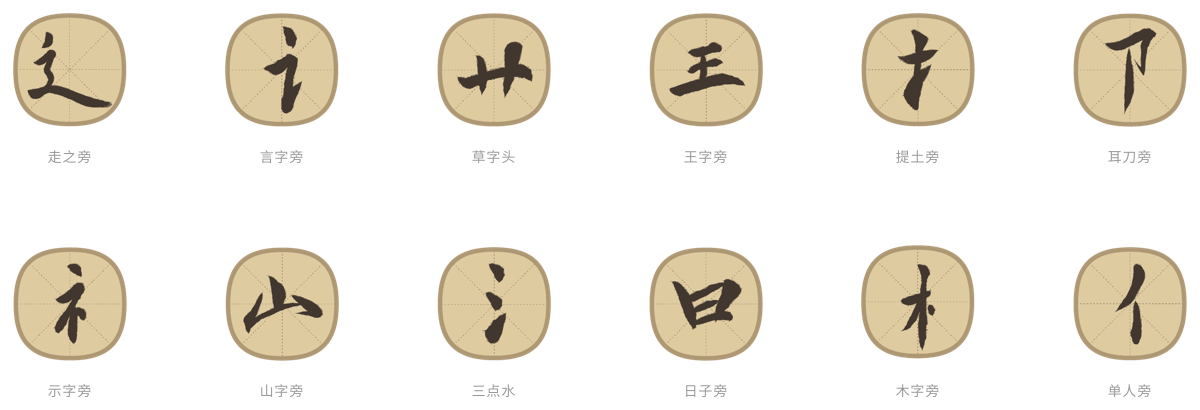The width and height of the screenshot is (1200, 410).
Task: Choose the 日子旁 radical tile
Action: coord(705,304)
